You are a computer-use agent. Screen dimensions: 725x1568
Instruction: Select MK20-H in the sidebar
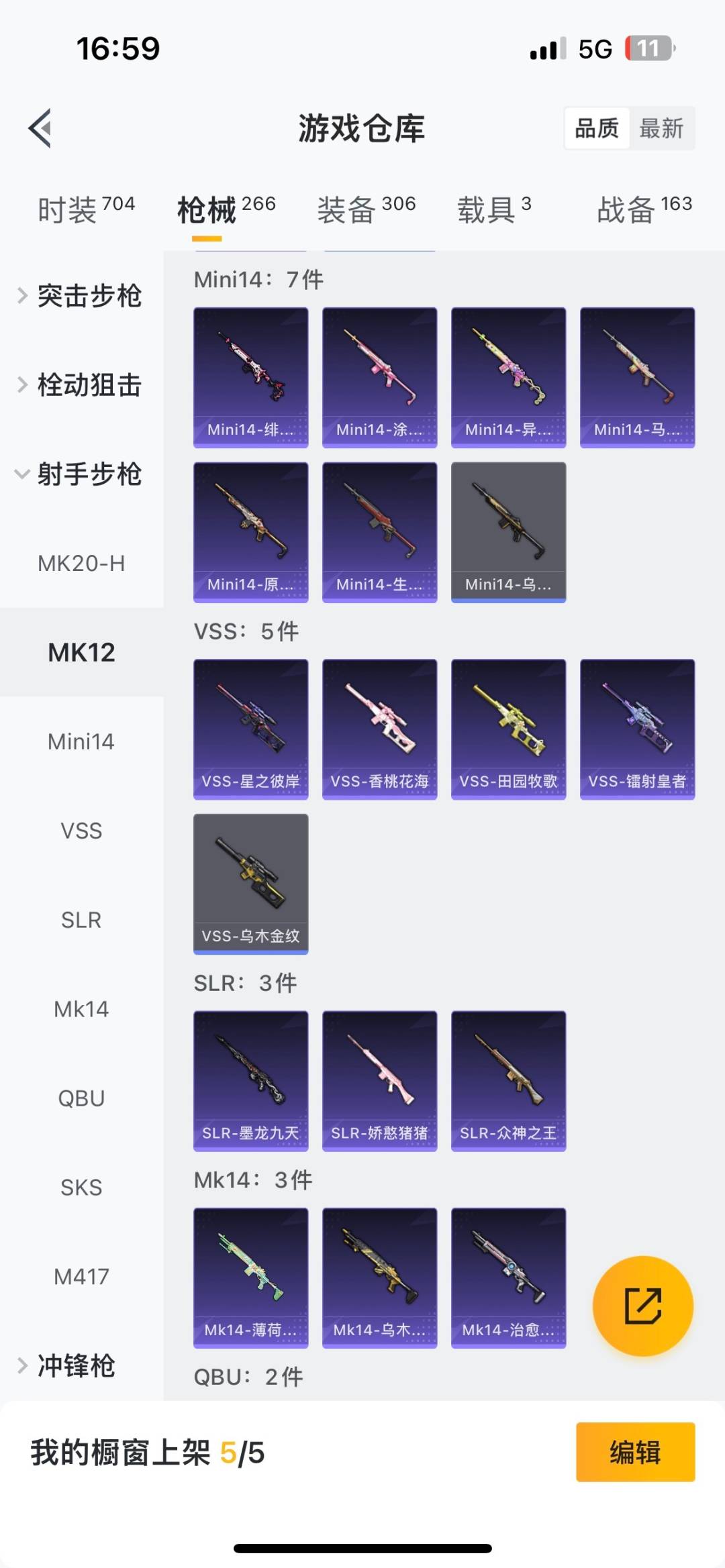[81, 564]
